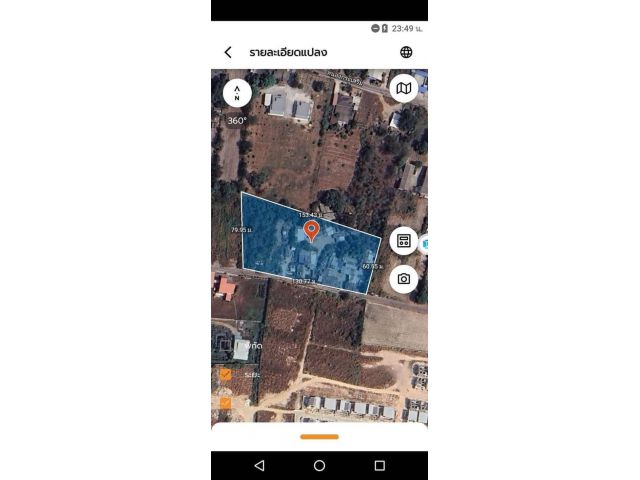
Task: Tap the orange bottom sheet handle
Action: (x=319, y=436)
